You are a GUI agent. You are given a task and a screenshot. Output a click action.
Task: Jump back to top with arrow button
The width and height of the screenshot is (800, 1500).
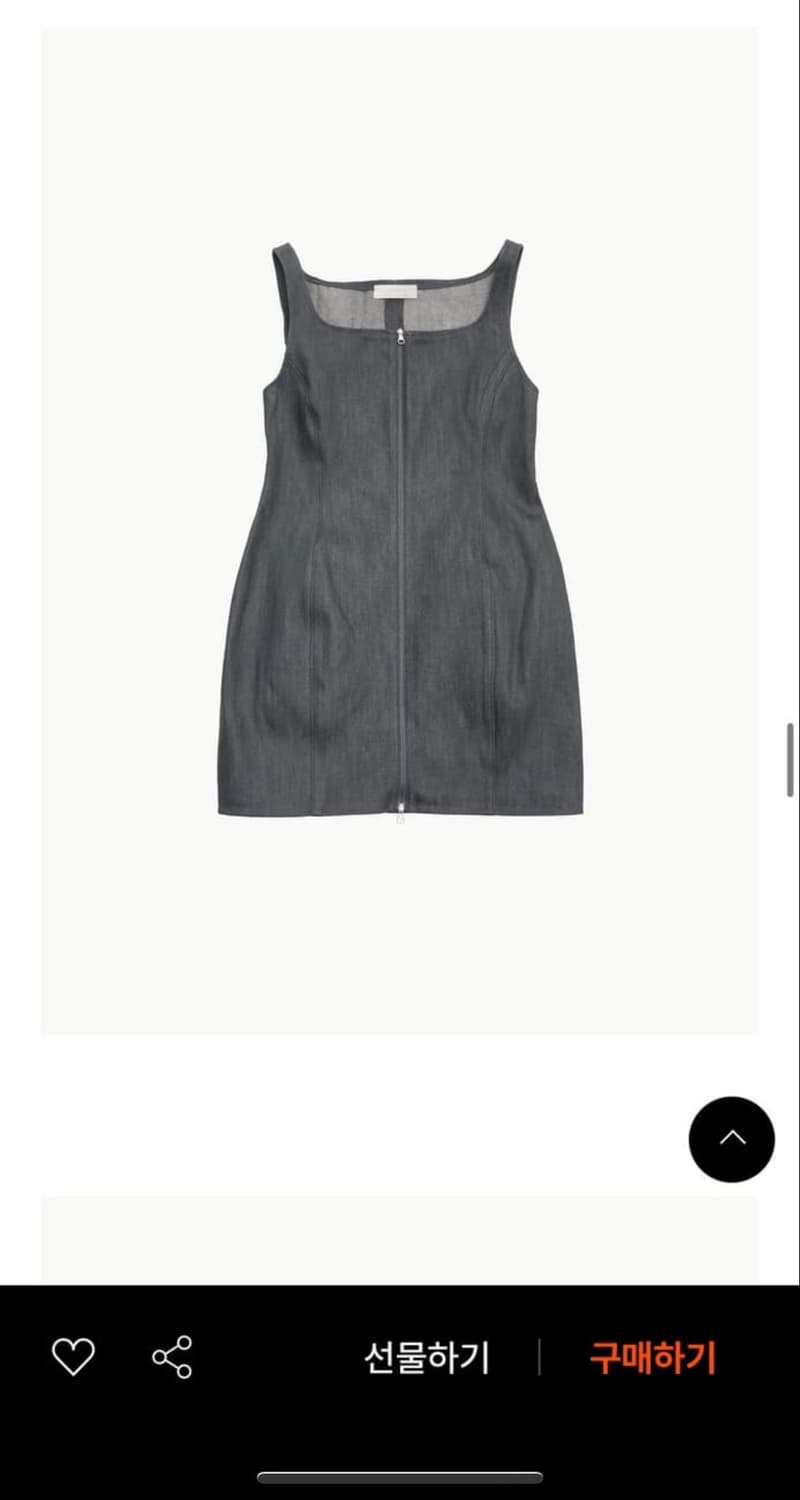(732, 1139)
